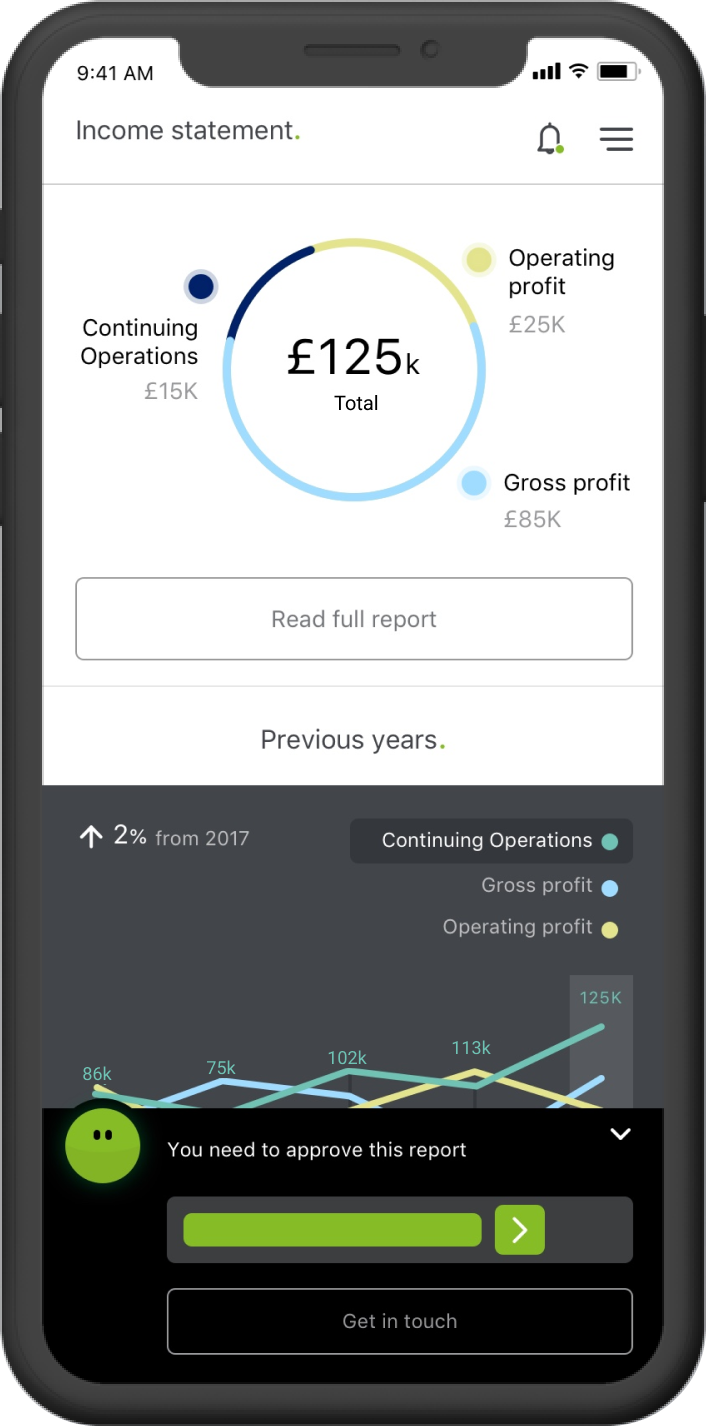Tap the green assistant face avatar

click(x=102, y=1145)
